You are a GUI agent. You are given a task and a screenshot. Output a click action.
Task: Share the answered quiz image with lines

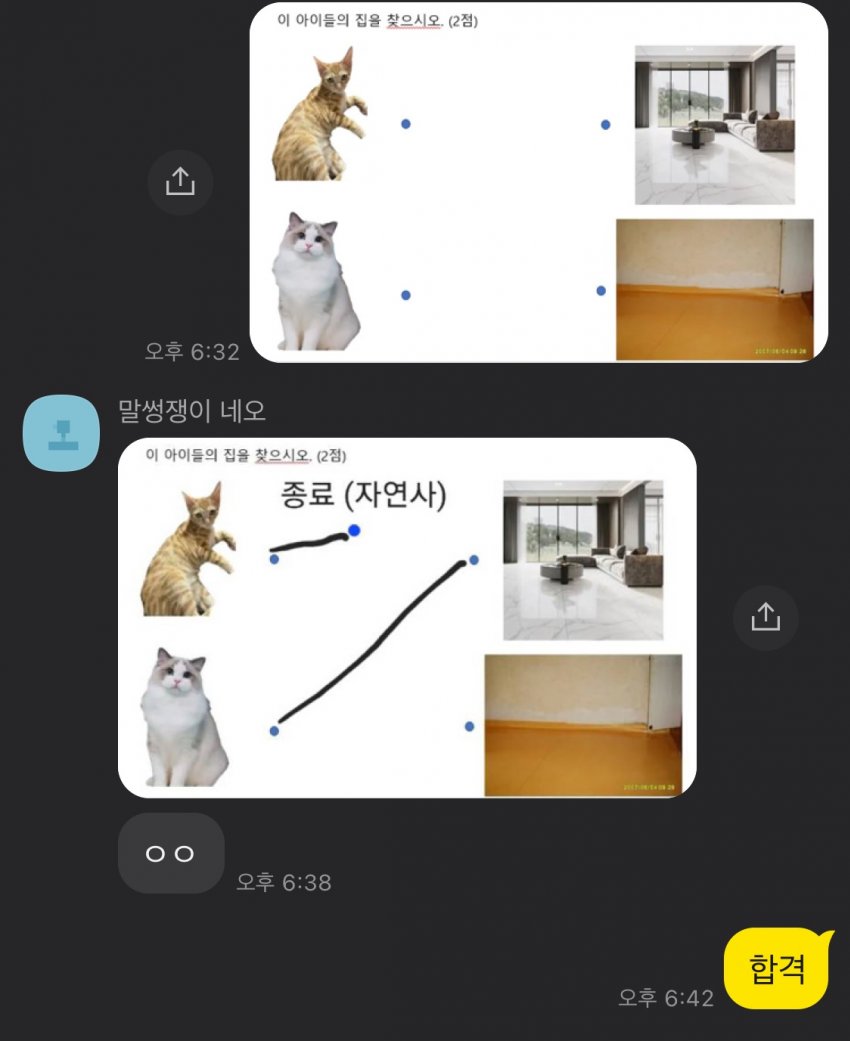tap(765, 617)
